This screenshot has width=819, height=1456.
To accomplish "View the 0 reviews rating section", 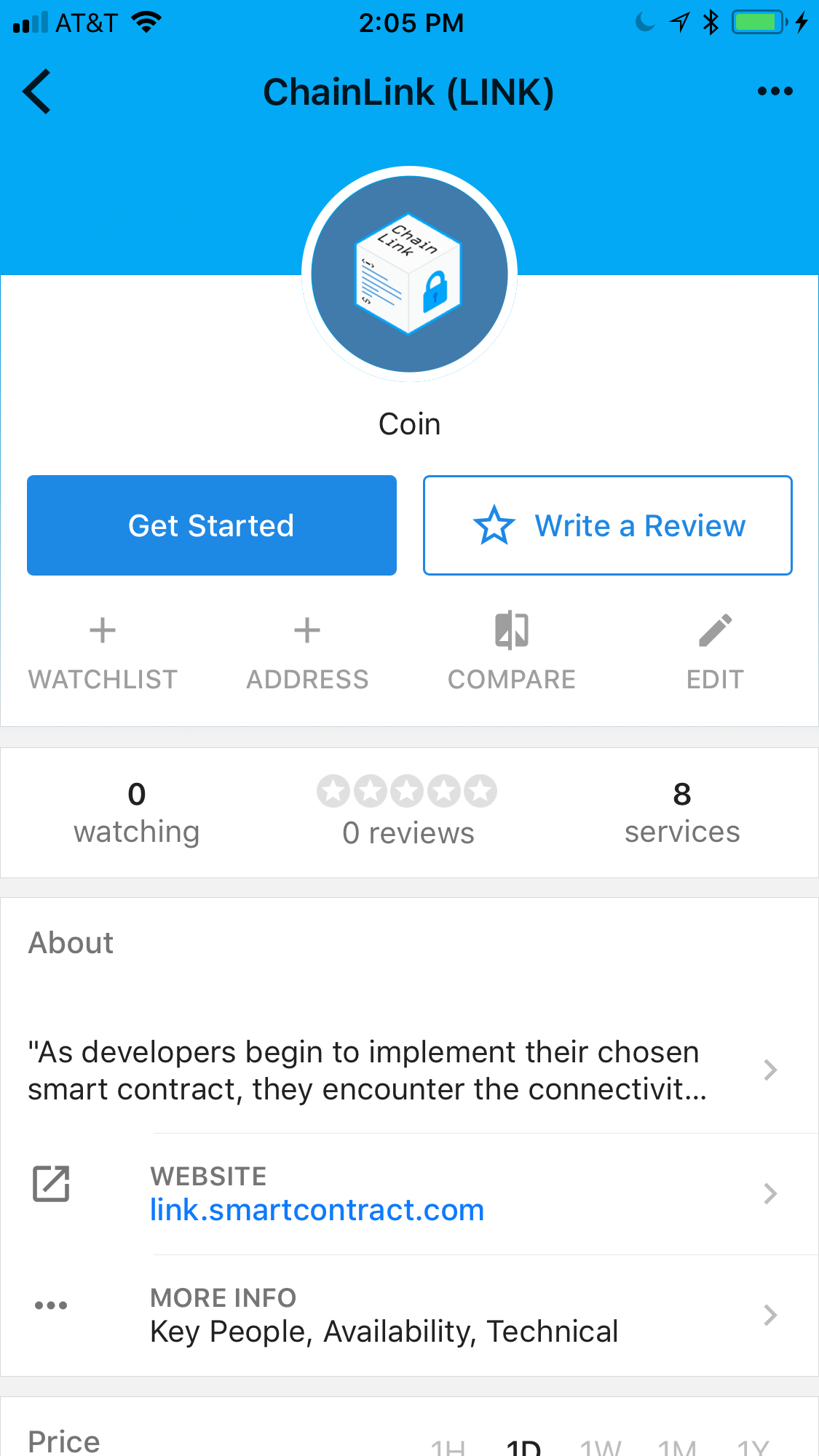I will [408, 812].
